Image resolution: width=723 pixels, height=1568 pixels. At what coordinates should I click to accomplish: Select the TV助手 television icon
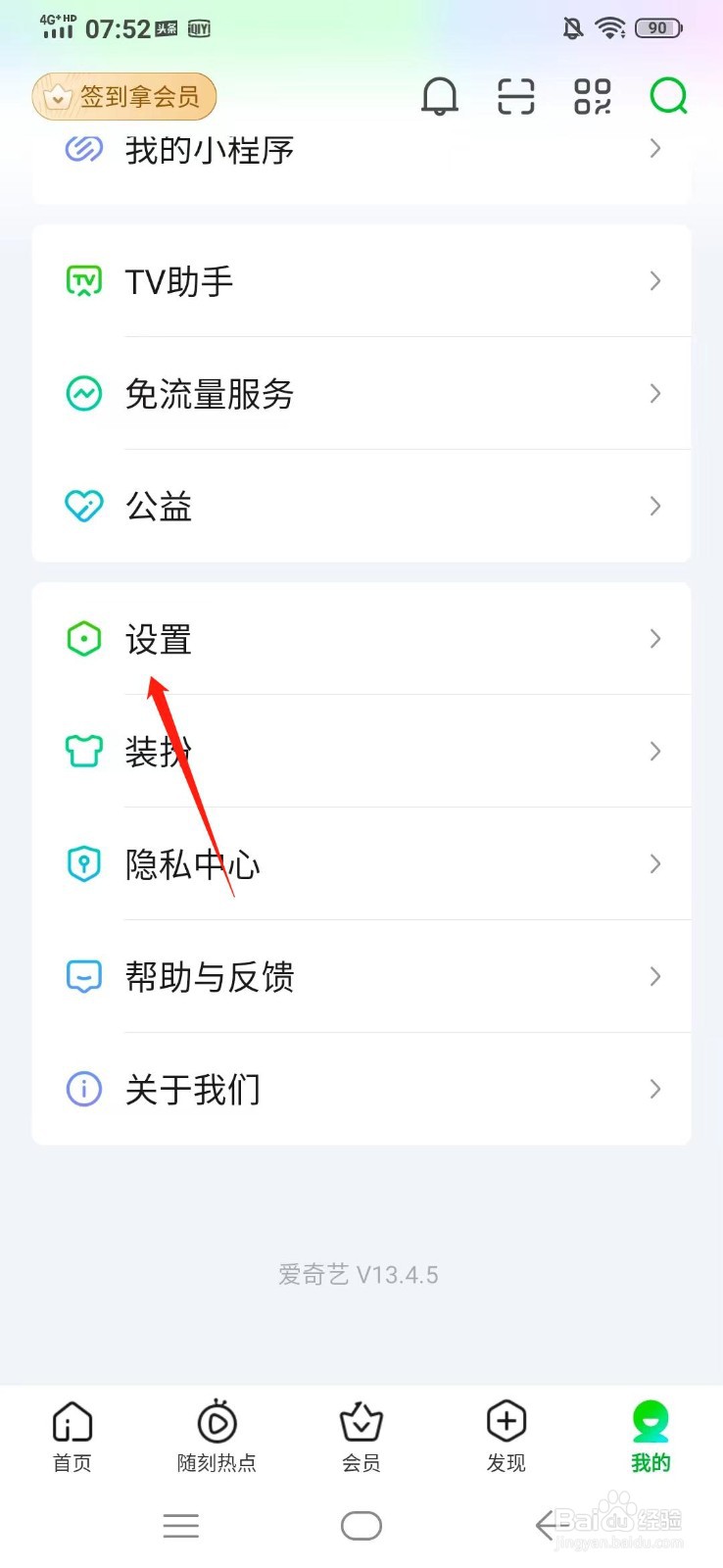coord(84,281)
